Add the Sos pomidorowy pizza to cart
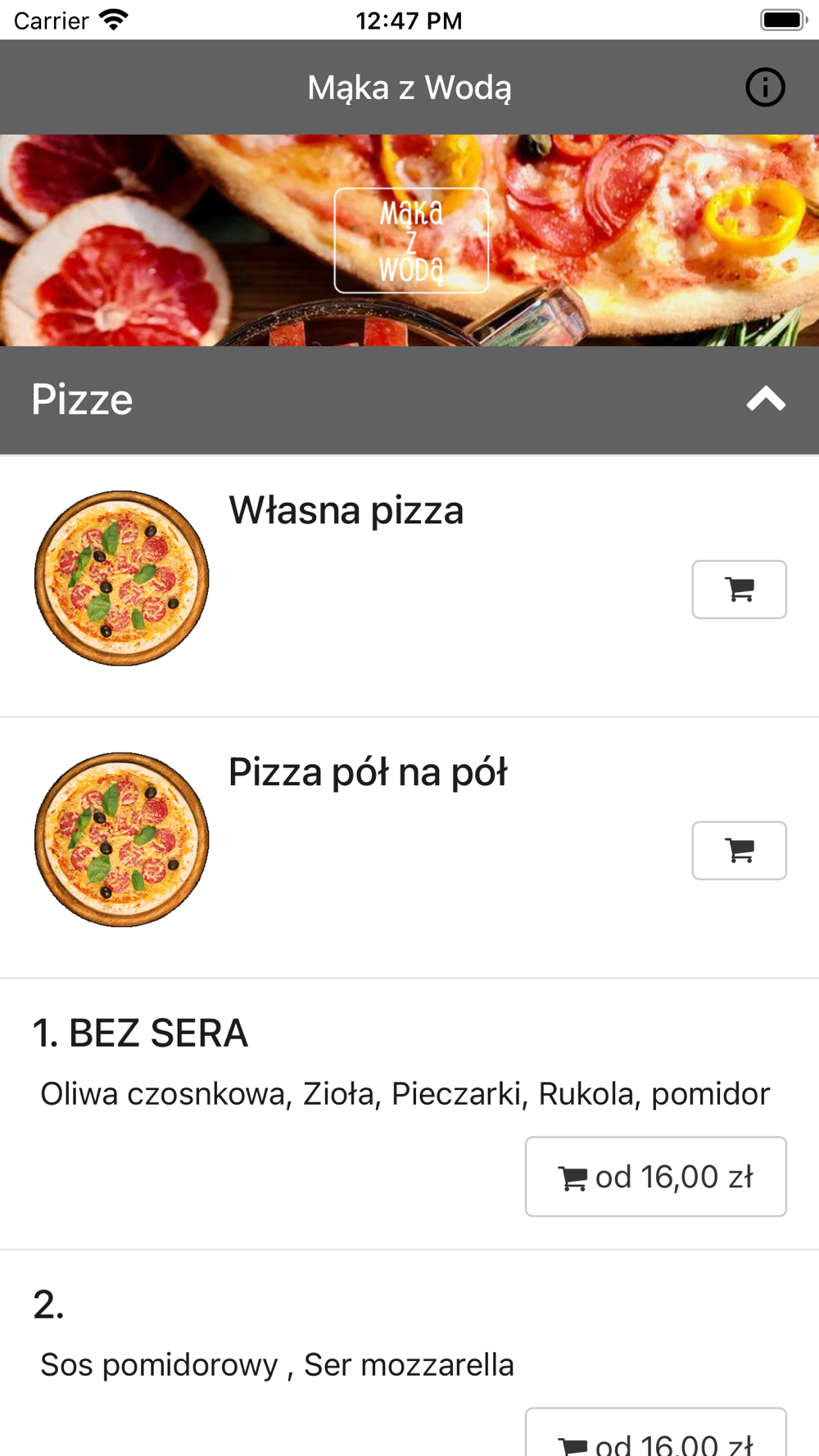 [655, 1438]
